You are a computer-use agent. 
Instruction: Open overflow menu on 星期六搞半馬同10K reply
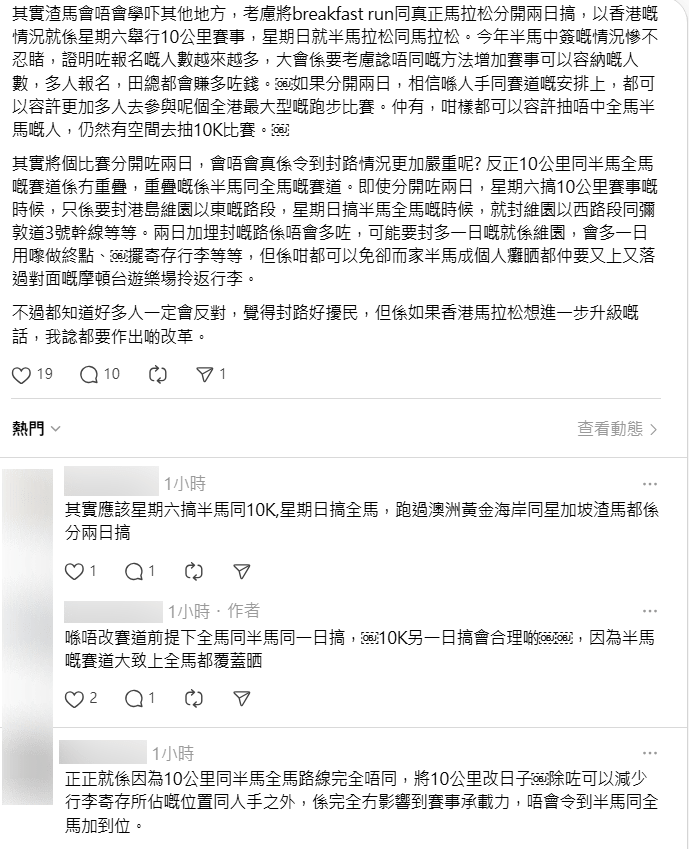click(x=650, y=480)
